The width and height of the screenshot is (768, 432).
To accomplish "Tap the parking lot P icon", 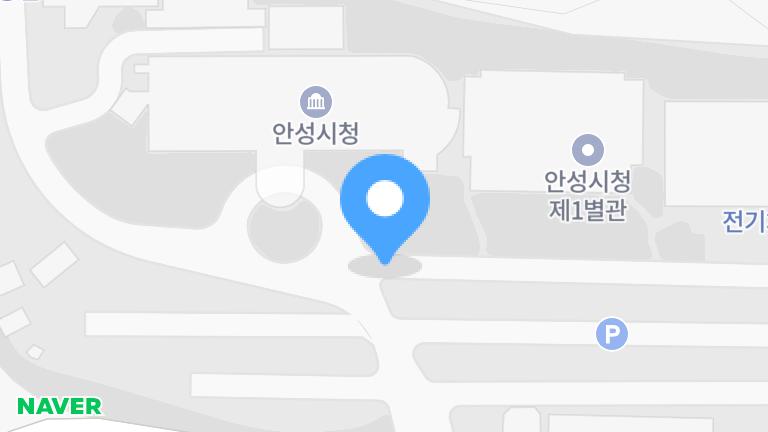I will pos(611,334).
